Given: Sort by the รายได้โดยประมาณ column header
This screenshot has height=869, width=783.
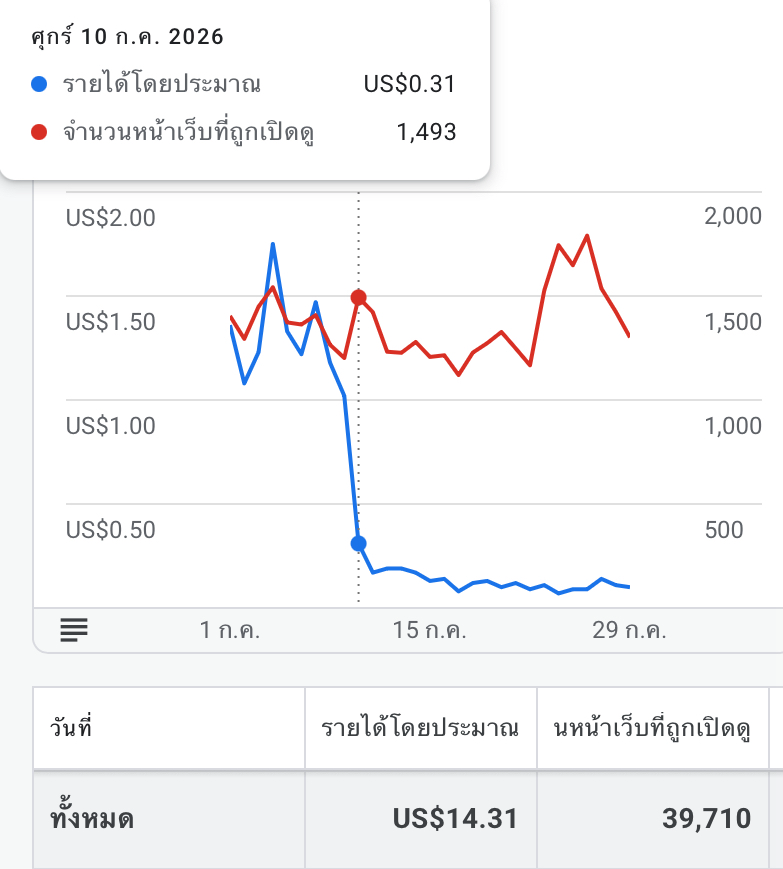Looking at the screenshot, I should 420,728.
